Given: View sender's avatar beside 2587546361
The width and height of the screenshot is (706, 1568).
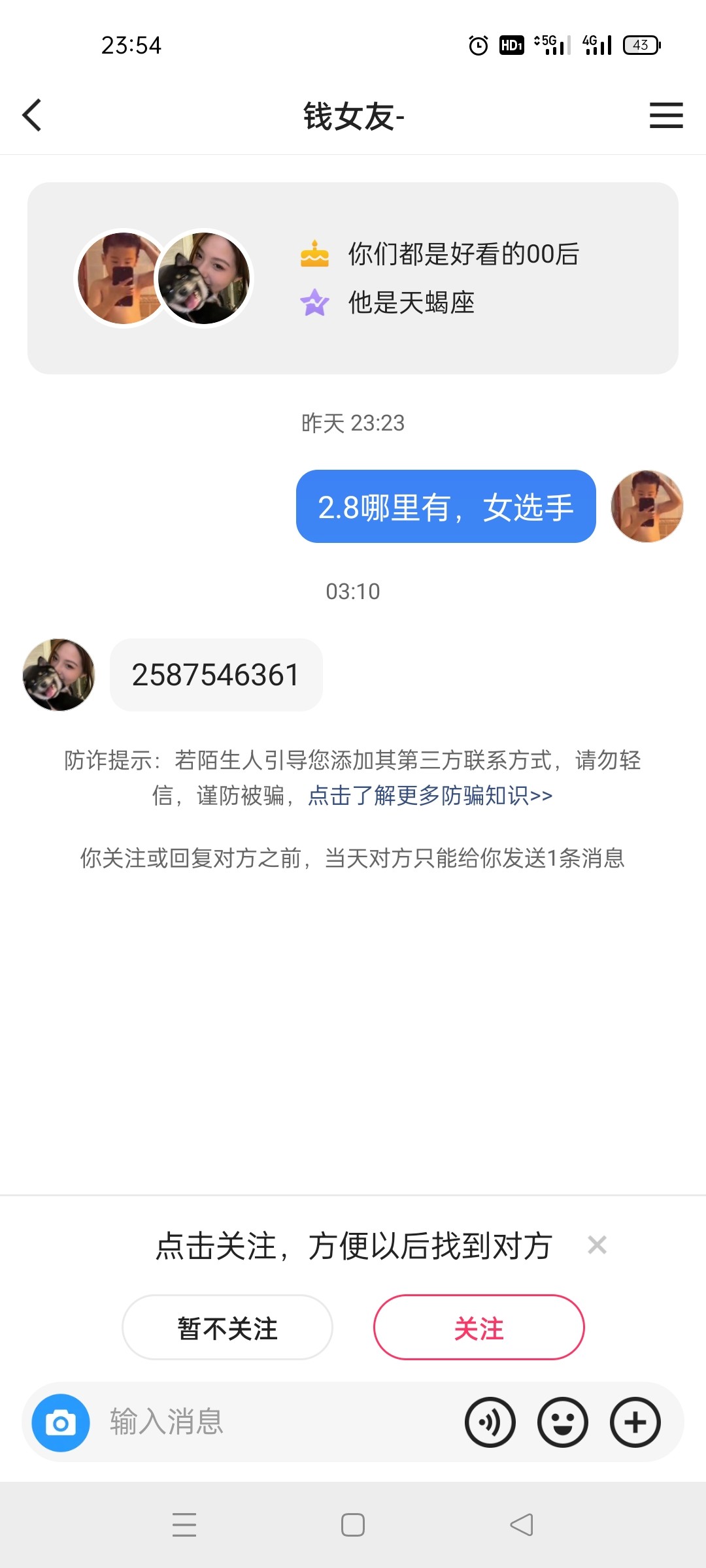Looking at the screenshot, I should tap(59, 675).
